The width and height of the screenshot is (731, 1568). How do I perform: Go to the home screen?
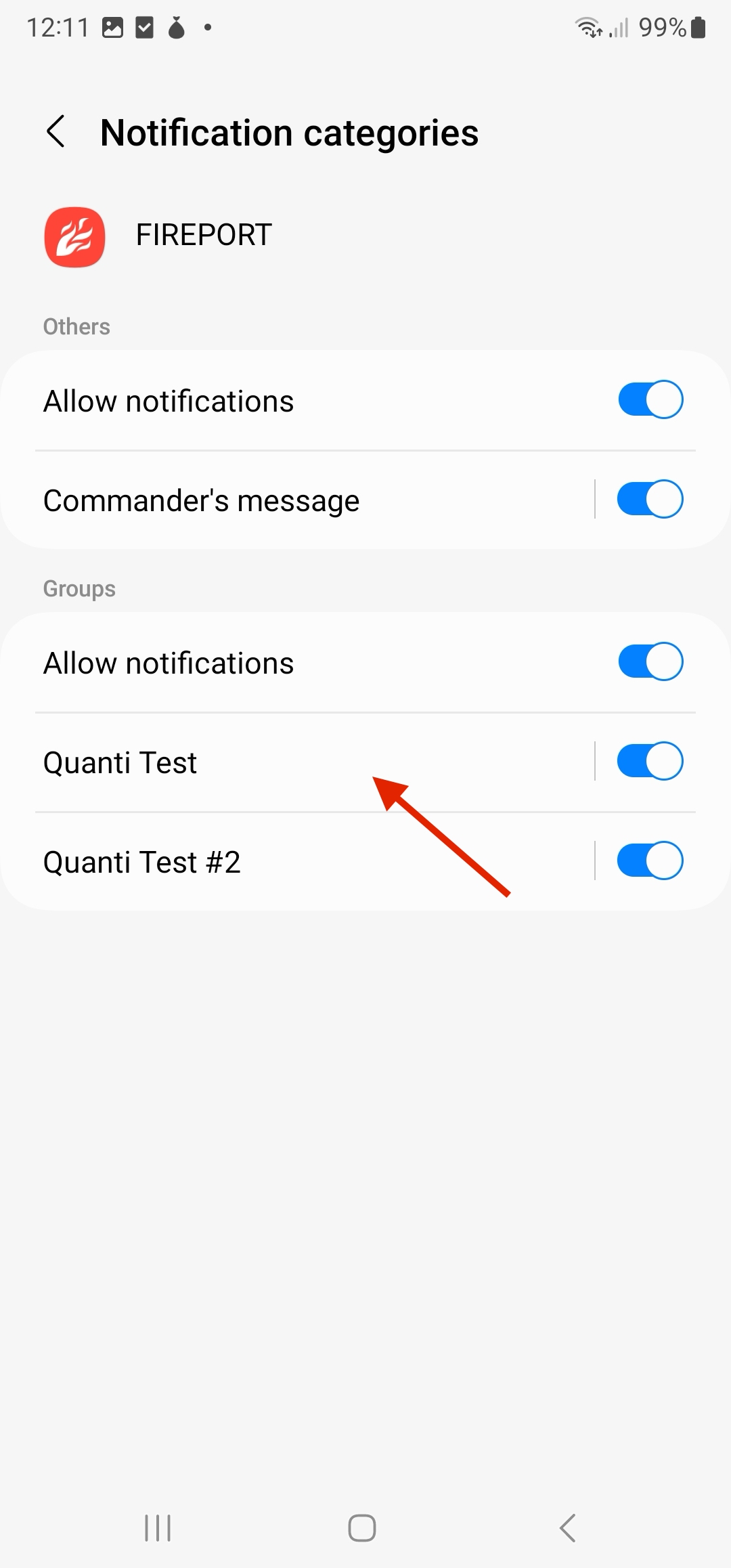coord(362,1528)
